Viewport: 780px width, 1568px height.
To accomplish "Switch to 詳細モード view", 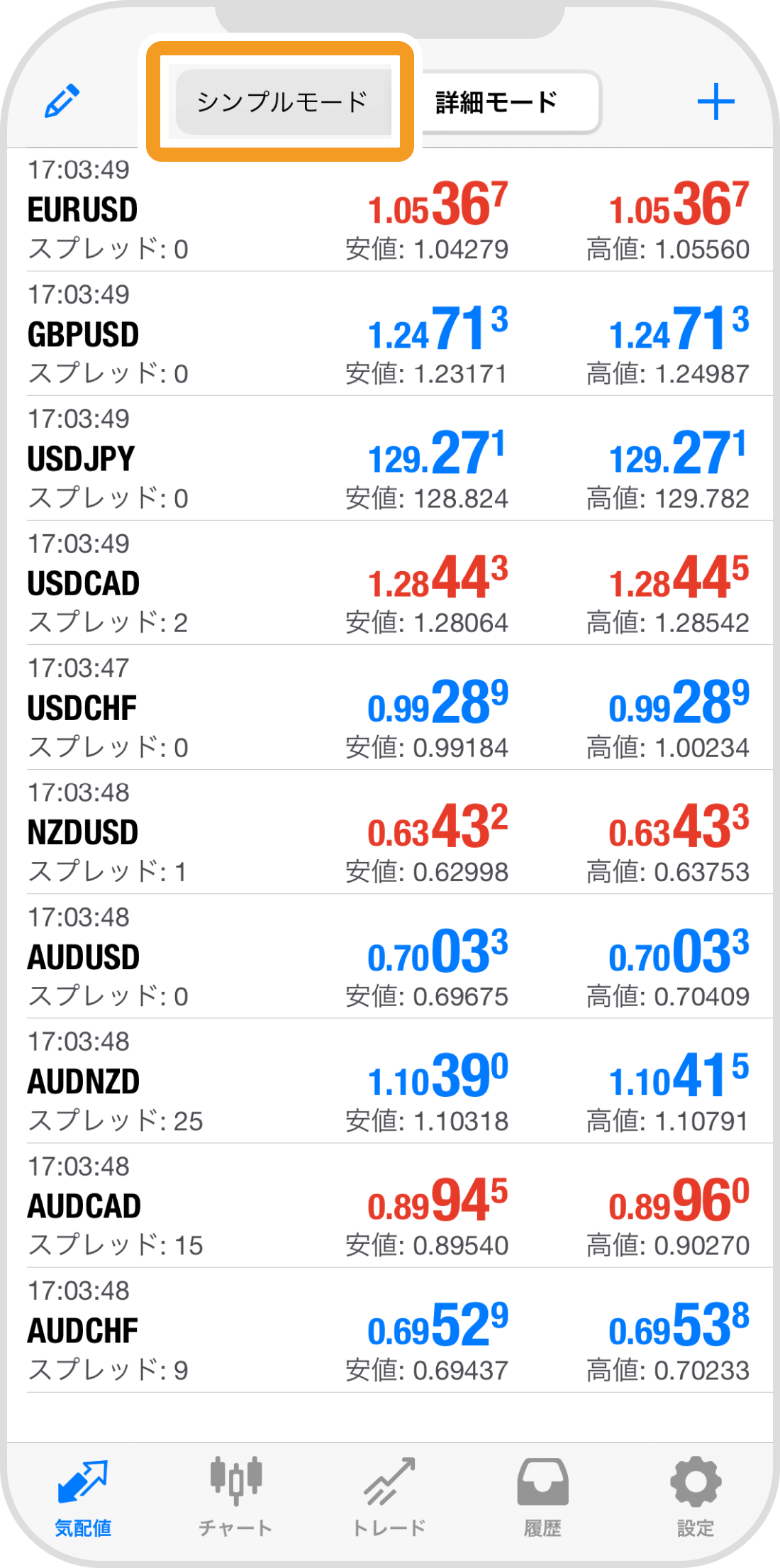I will [498, 102].
